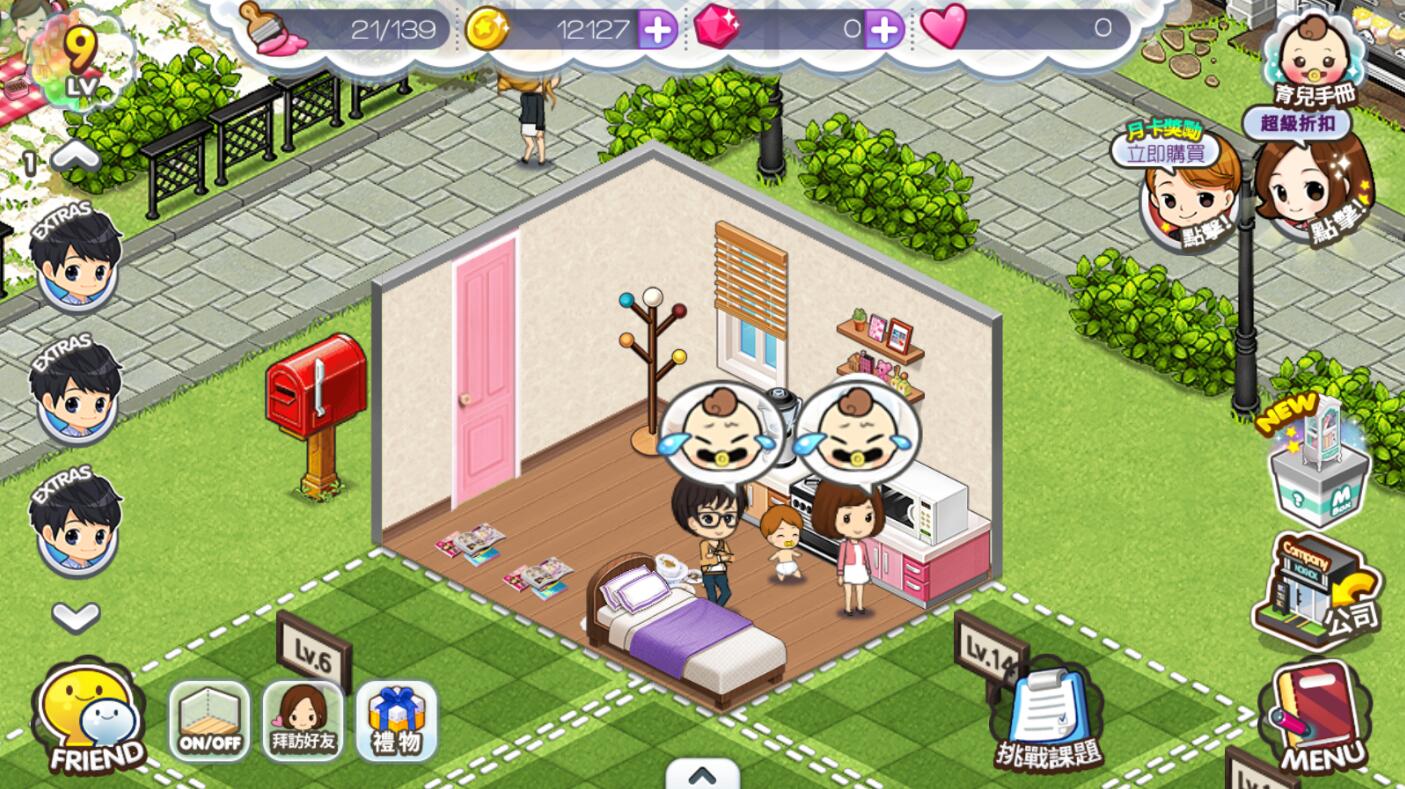1405x789 pixels.
Task: Expand the bottom drawer arrow
Action: click(702, 775)
